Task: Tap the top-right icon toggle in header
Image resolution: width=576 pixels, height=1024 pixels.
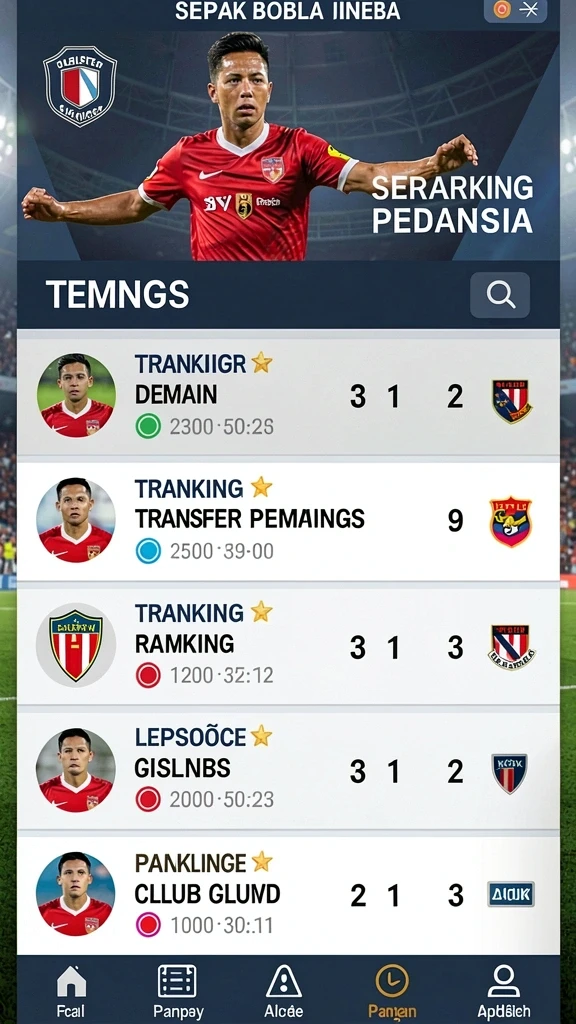Action: coord(515,10)
